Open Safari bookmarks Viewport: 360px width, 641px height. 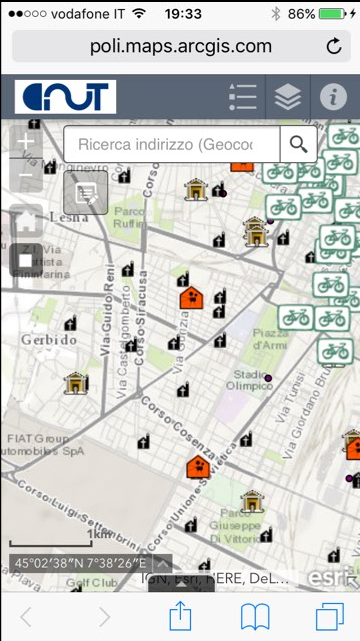pos(255,617)
